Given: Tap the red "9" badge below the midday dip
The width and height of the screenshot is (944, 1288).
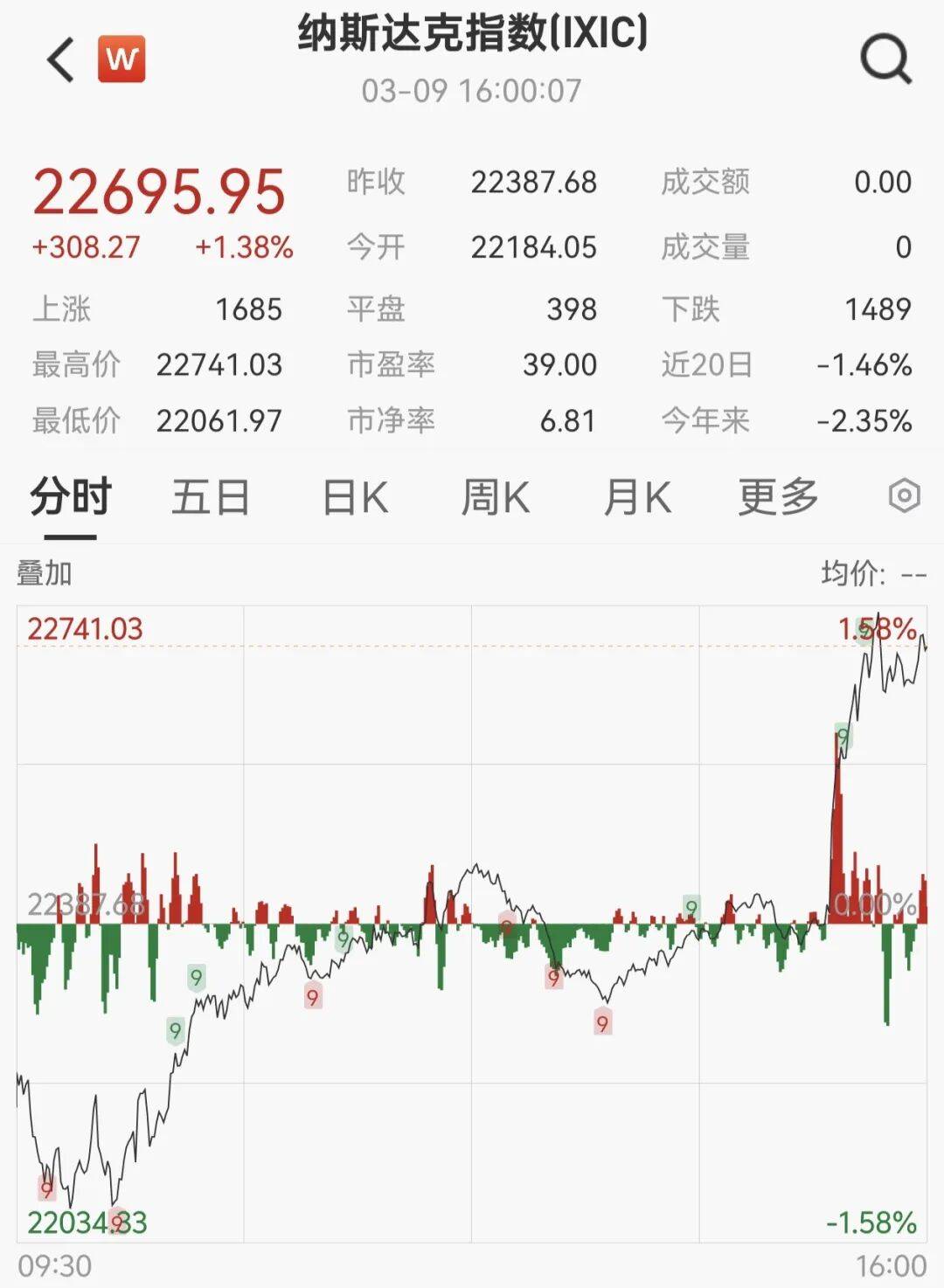Looking at the screenshot, I should point(601,1020).
